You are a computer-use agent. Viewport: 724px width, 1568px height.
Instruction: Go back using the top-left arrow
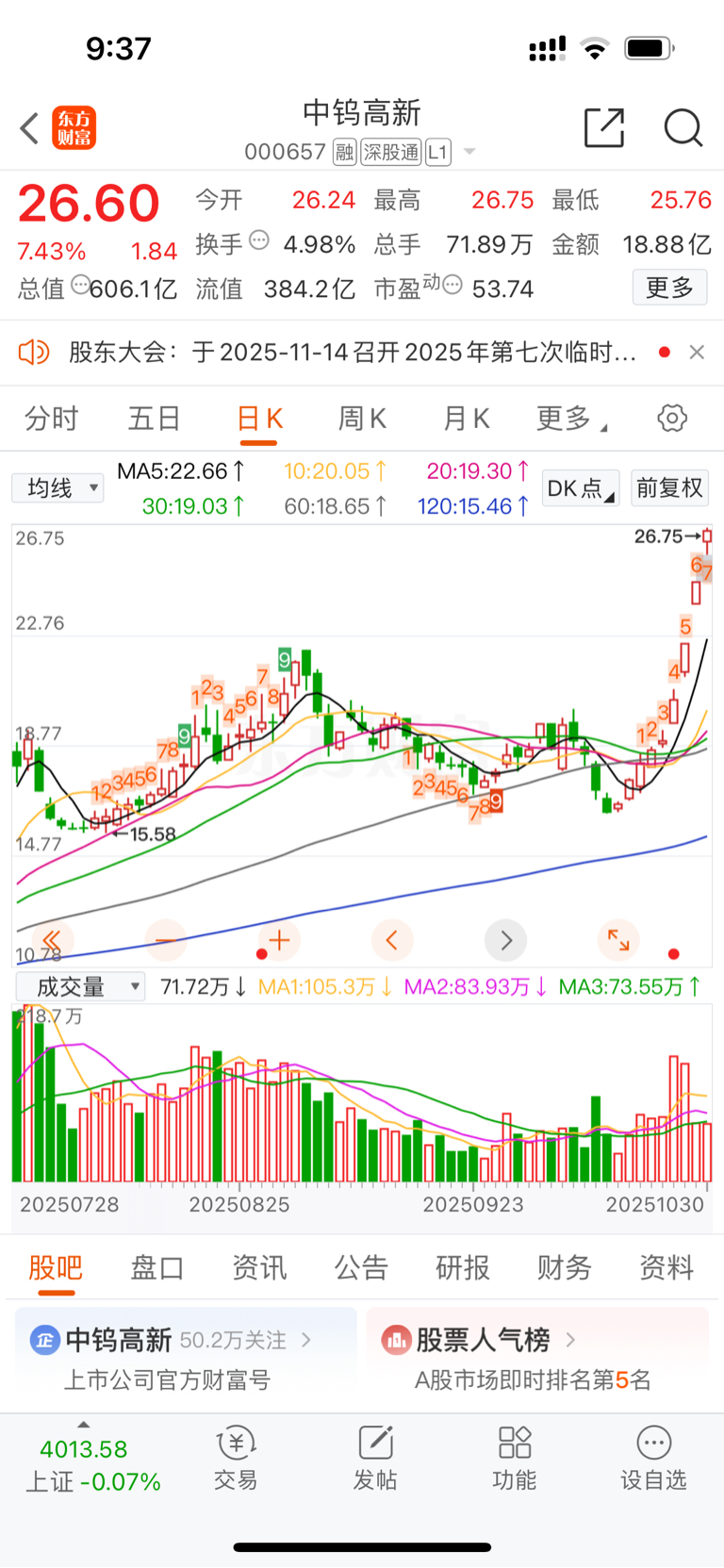point(30,128)
